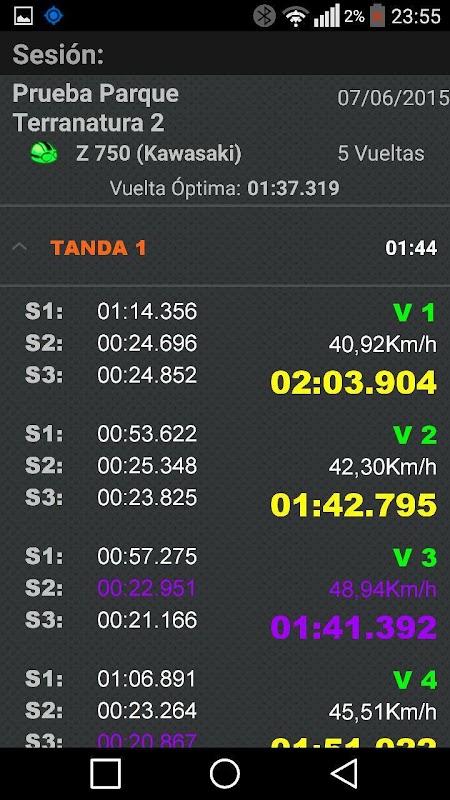Open the recent apps view
Image resolution: width=450 pixels, height=800 pixels.
pyautogui.click(x=105, y=773)
